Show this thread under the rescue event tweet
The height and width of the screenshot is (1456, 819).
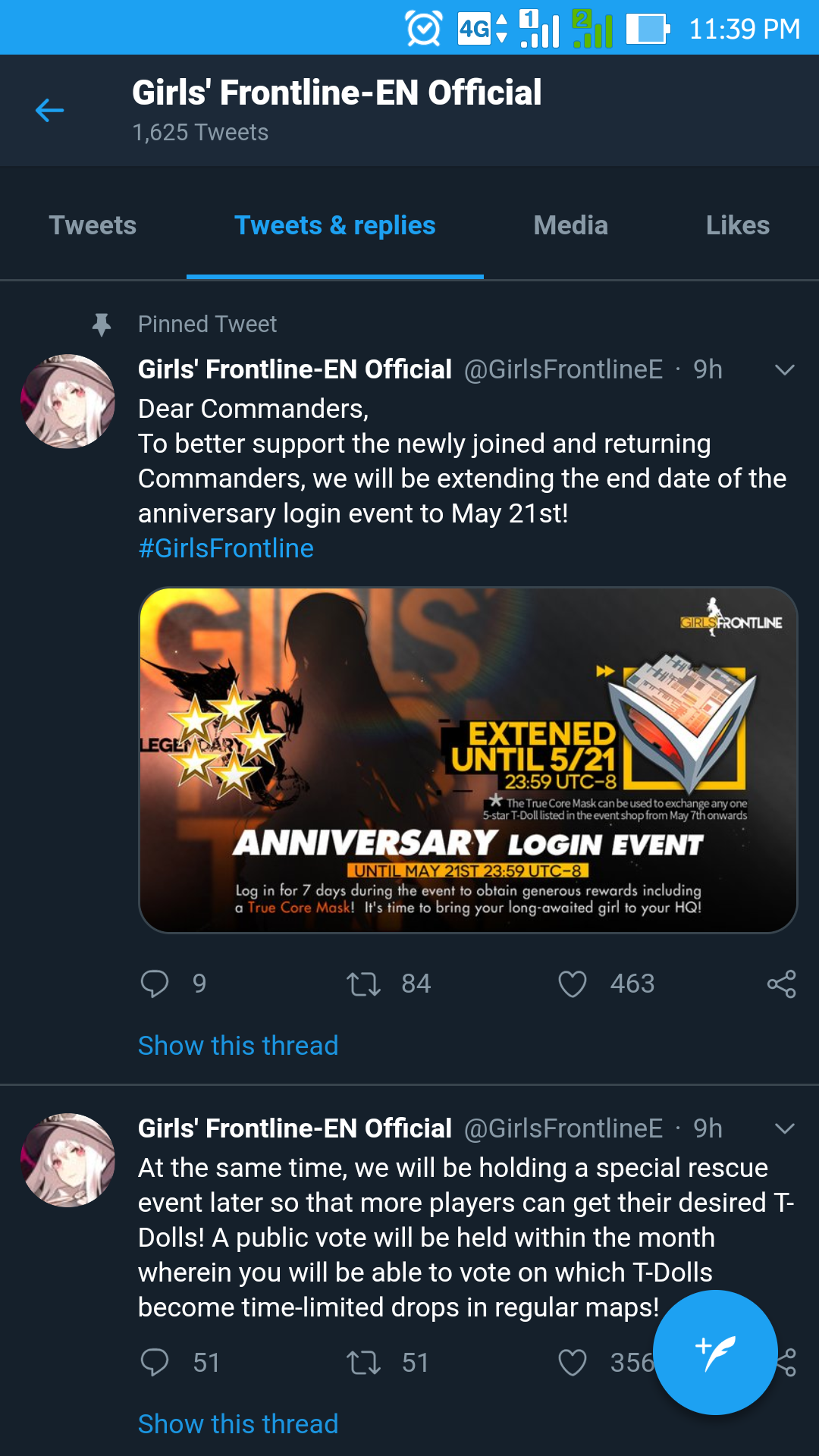coord(238,1424)
